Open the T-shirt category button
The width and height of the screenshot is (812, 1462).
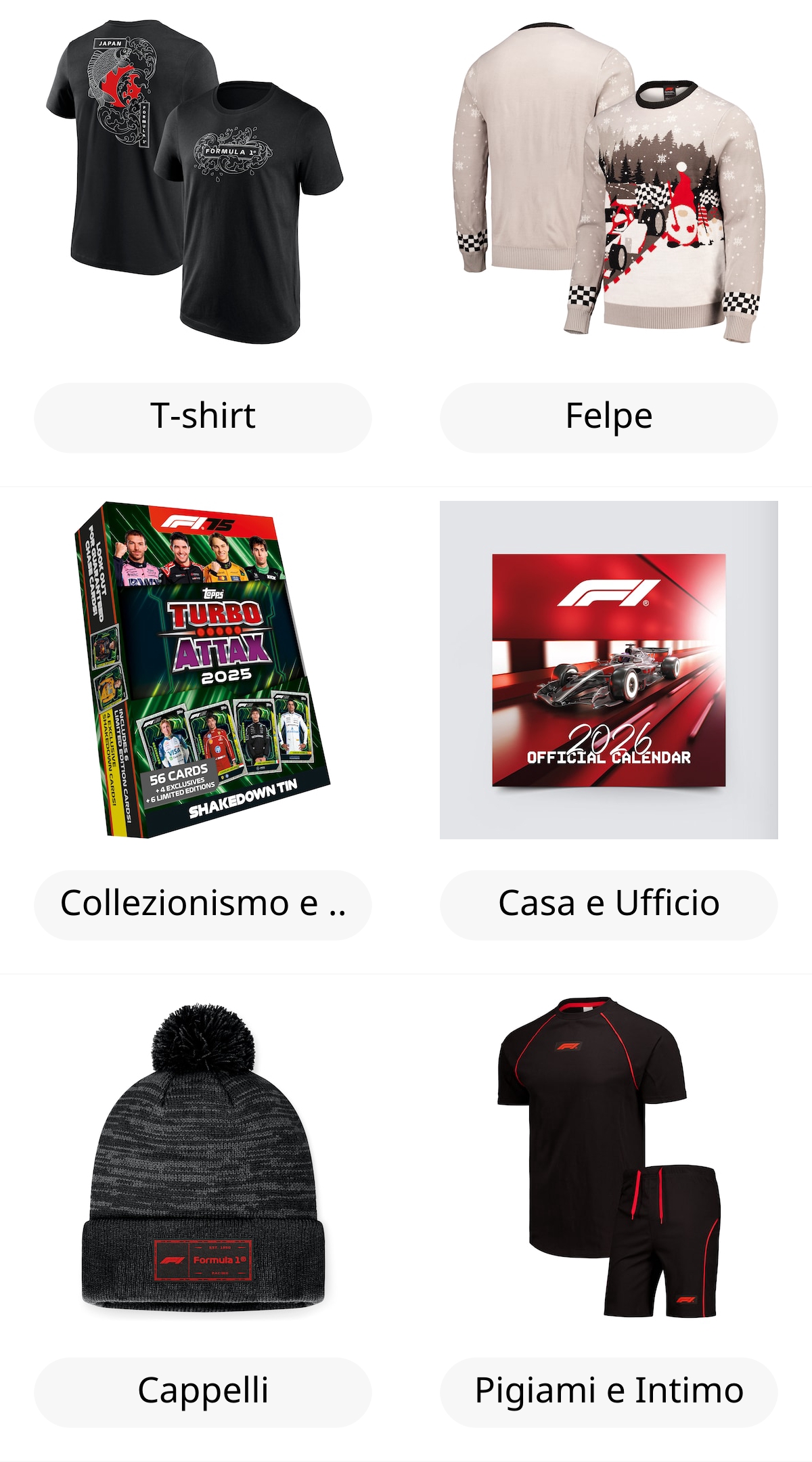point(202,417)
